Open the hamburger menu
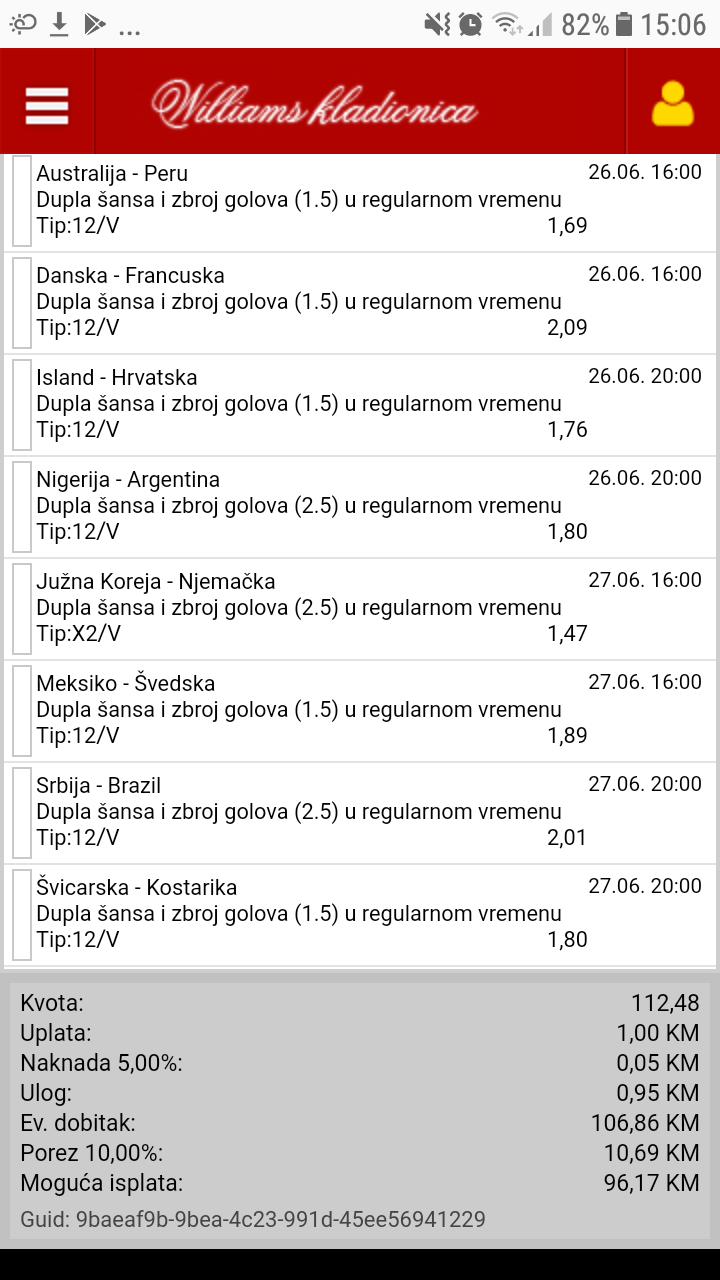This screenshot has width=720, height=1280. [47, 105]
